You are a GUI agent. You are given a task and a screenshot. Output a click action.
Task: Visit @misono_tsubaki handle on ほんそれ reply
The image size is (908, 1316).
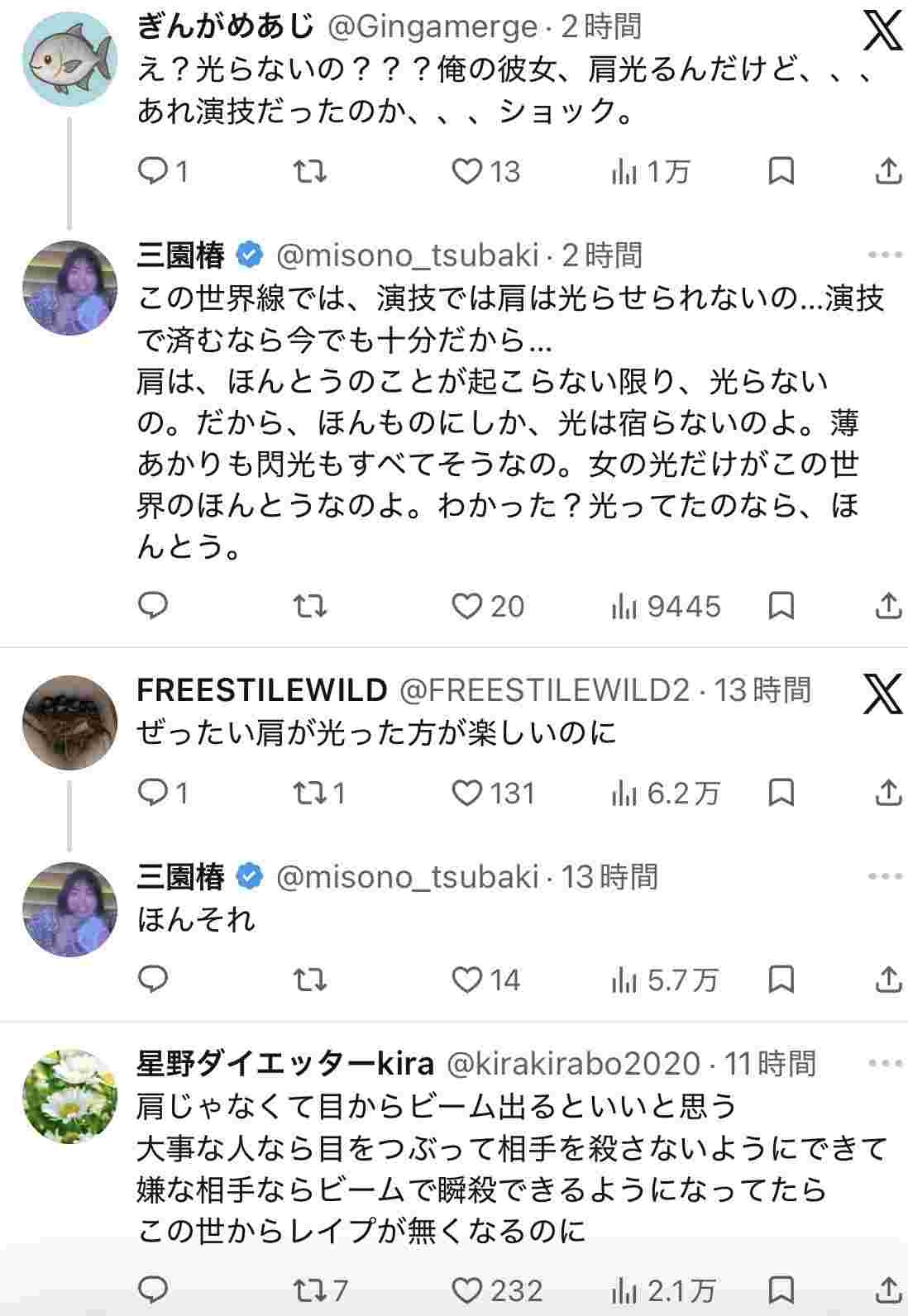click(x=407, y=877)
